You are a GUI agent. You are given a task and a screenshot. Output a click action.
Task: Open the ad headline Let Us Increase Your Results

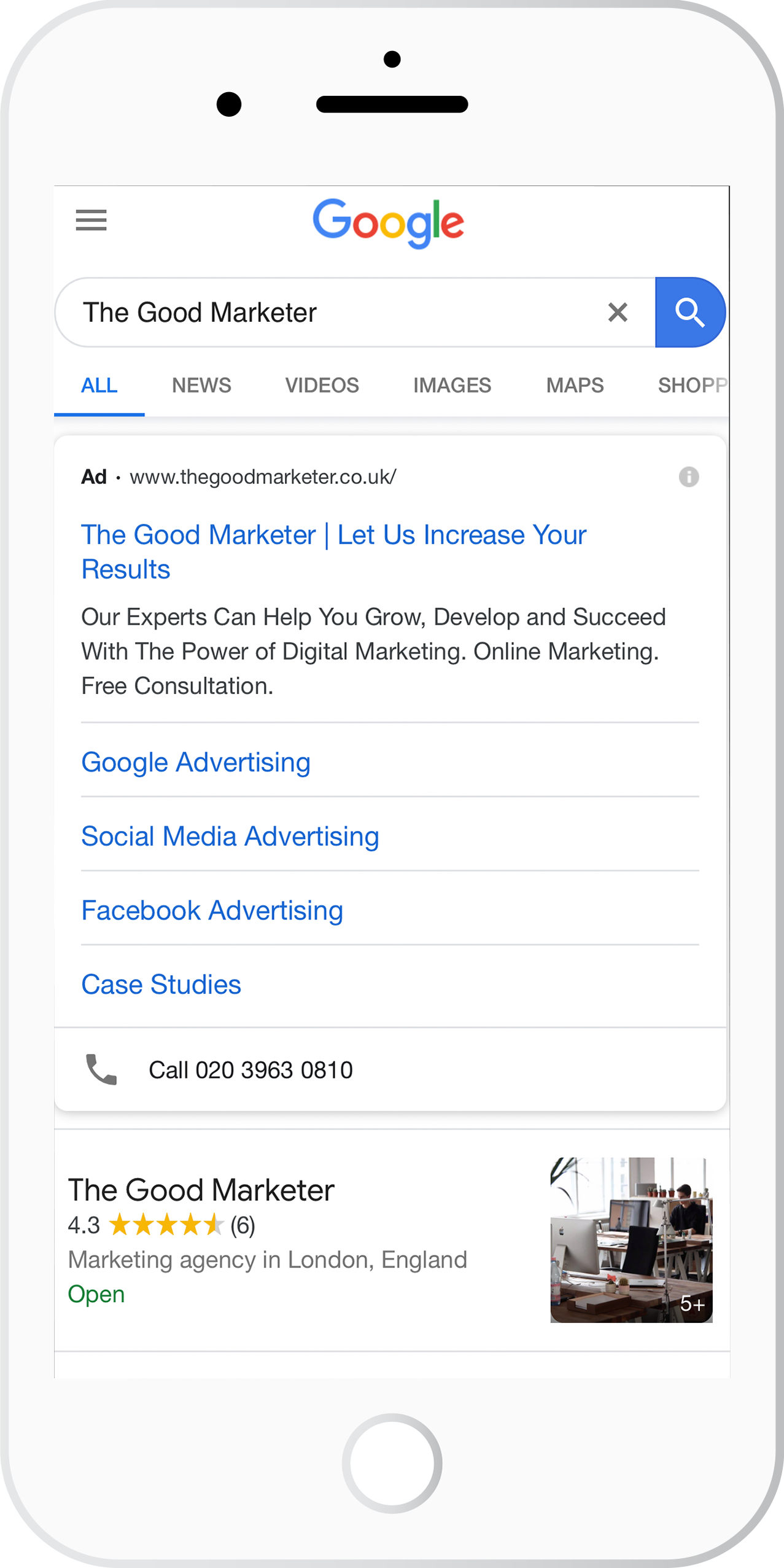[333, 552]
